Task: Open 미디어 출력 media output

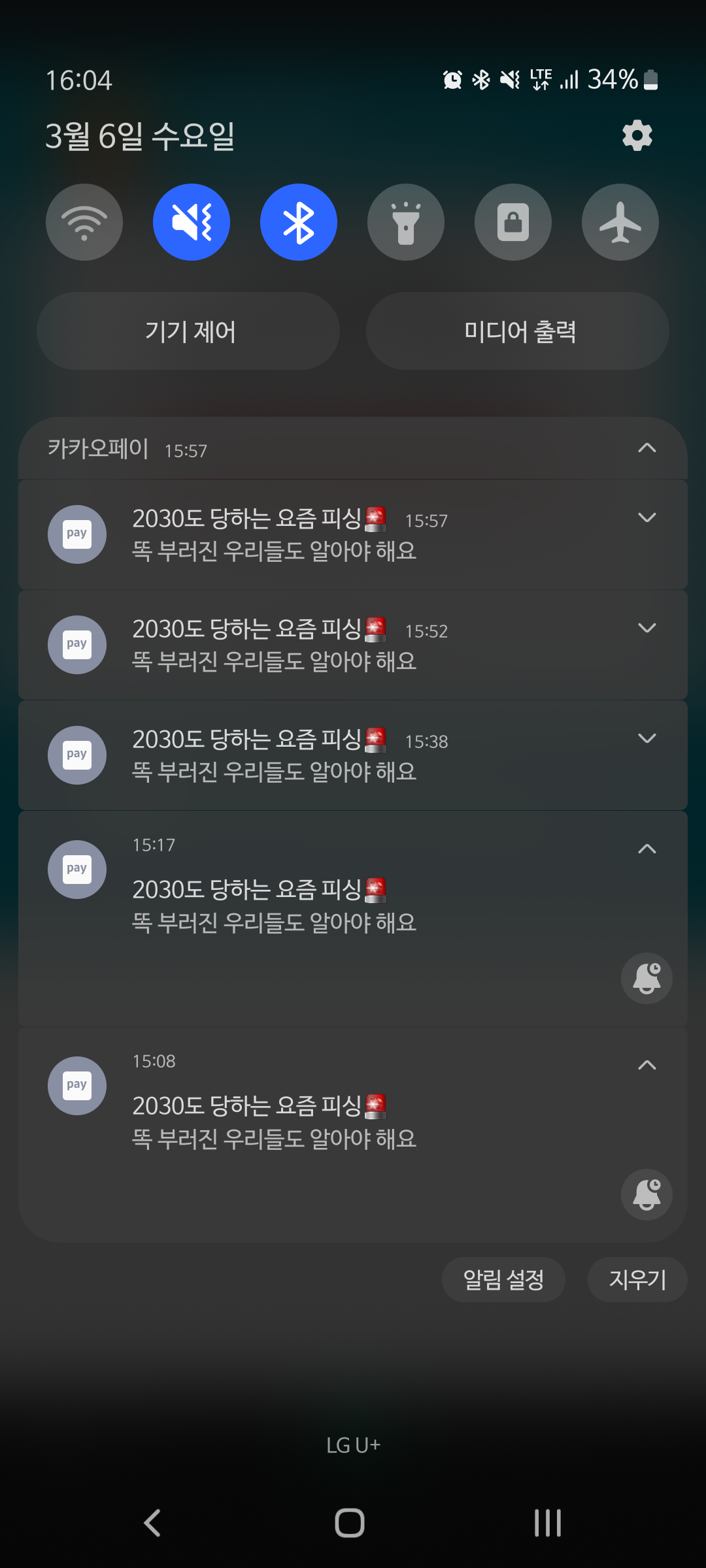Action: click(518, 331)
